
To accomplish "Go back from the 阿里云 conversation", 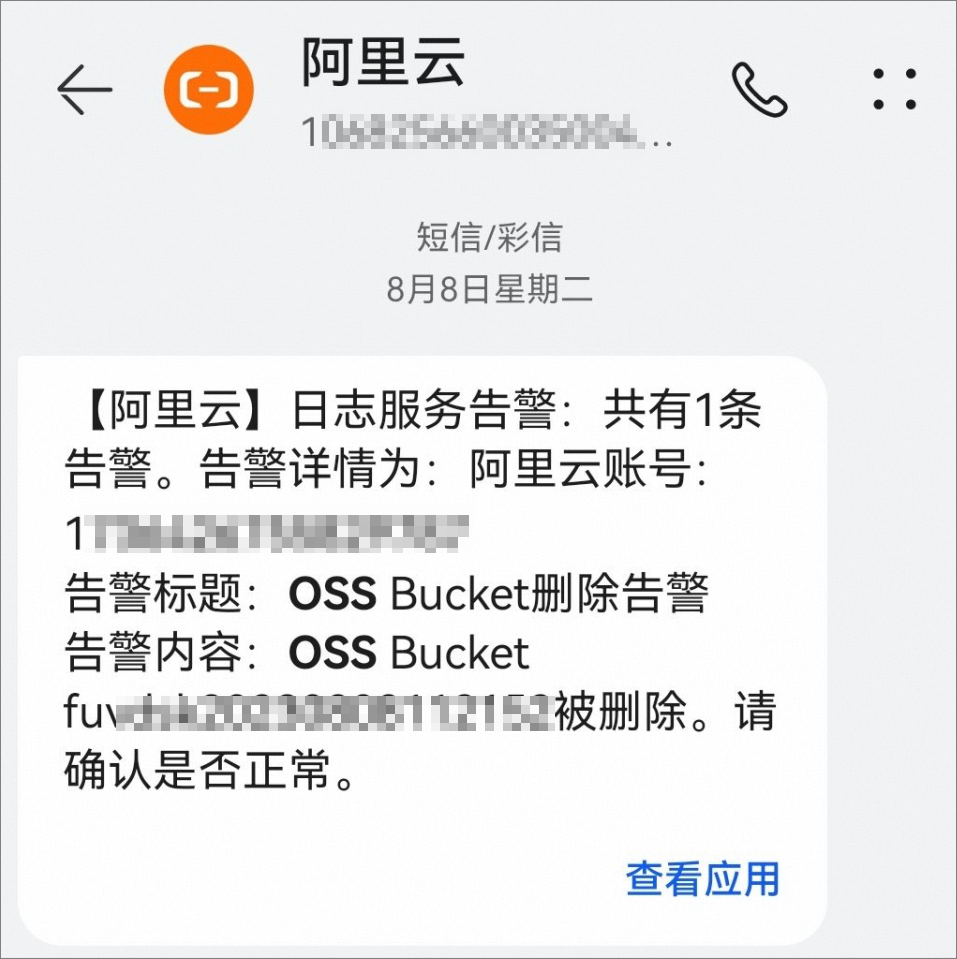I will click(x=84, y=91).
